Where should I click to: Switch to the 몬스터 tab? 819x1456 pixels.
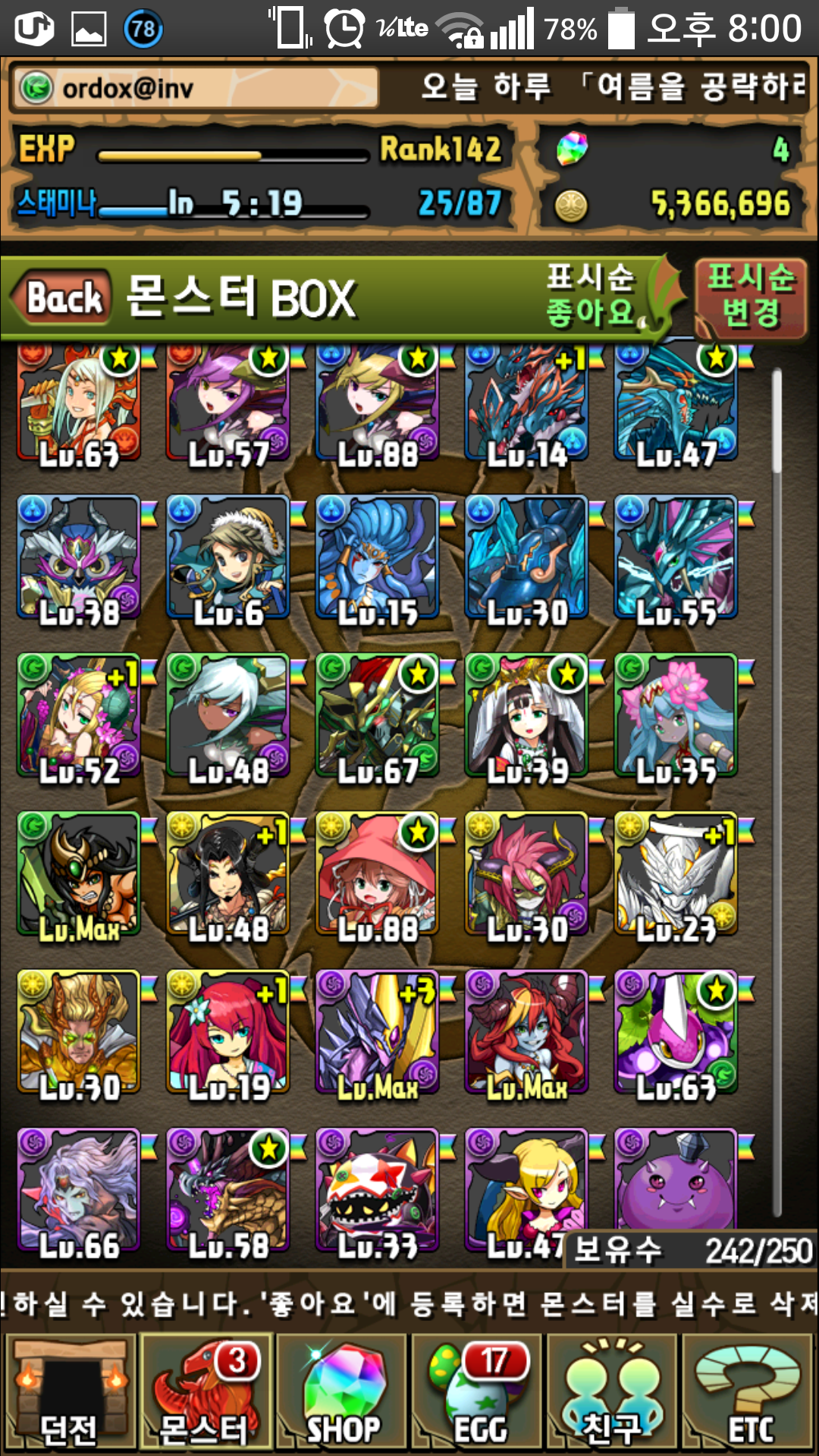pos(205,1394)
